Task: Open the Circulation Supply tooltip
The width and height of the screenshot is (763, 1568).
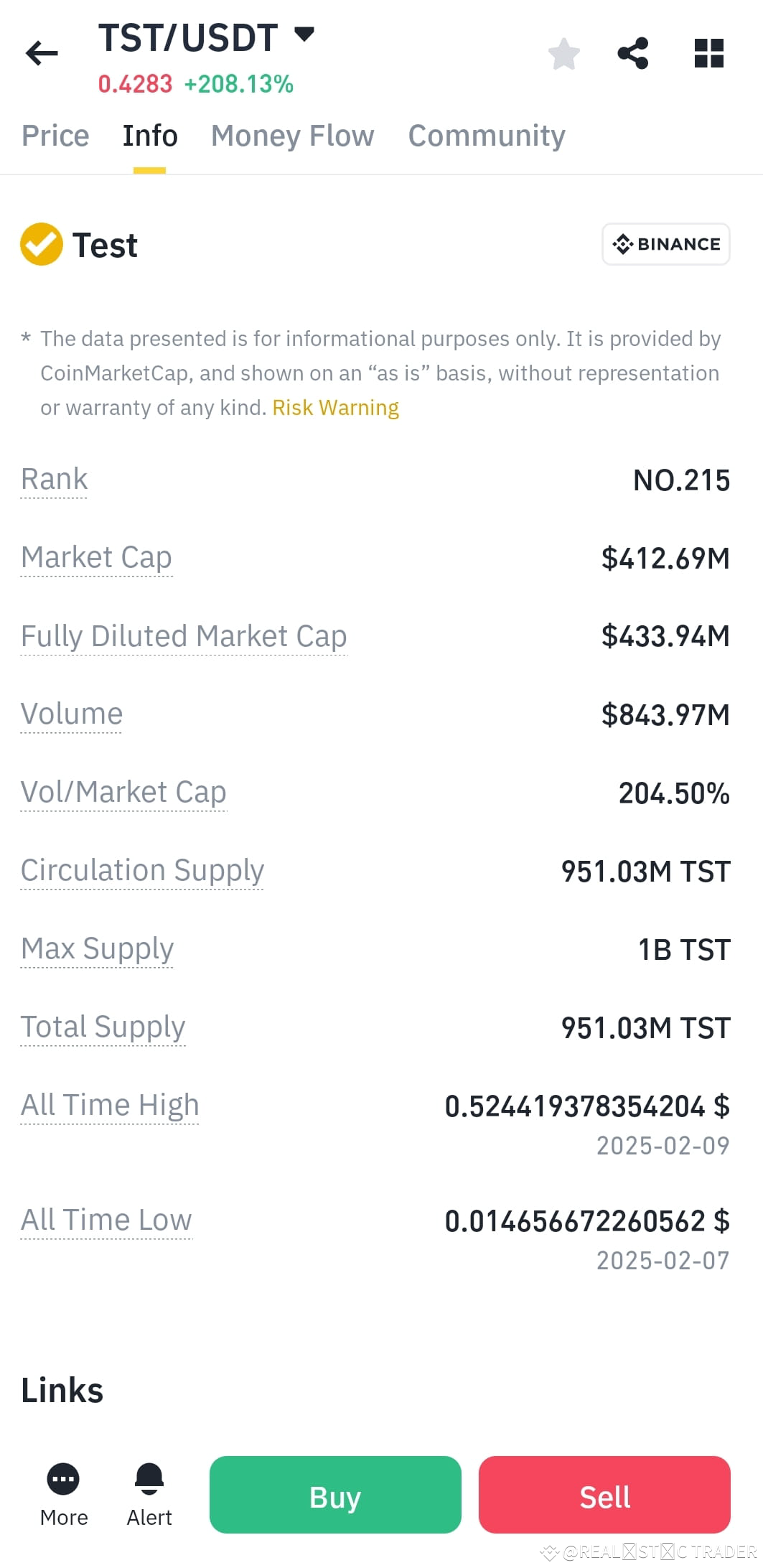Action: [143, 870]
